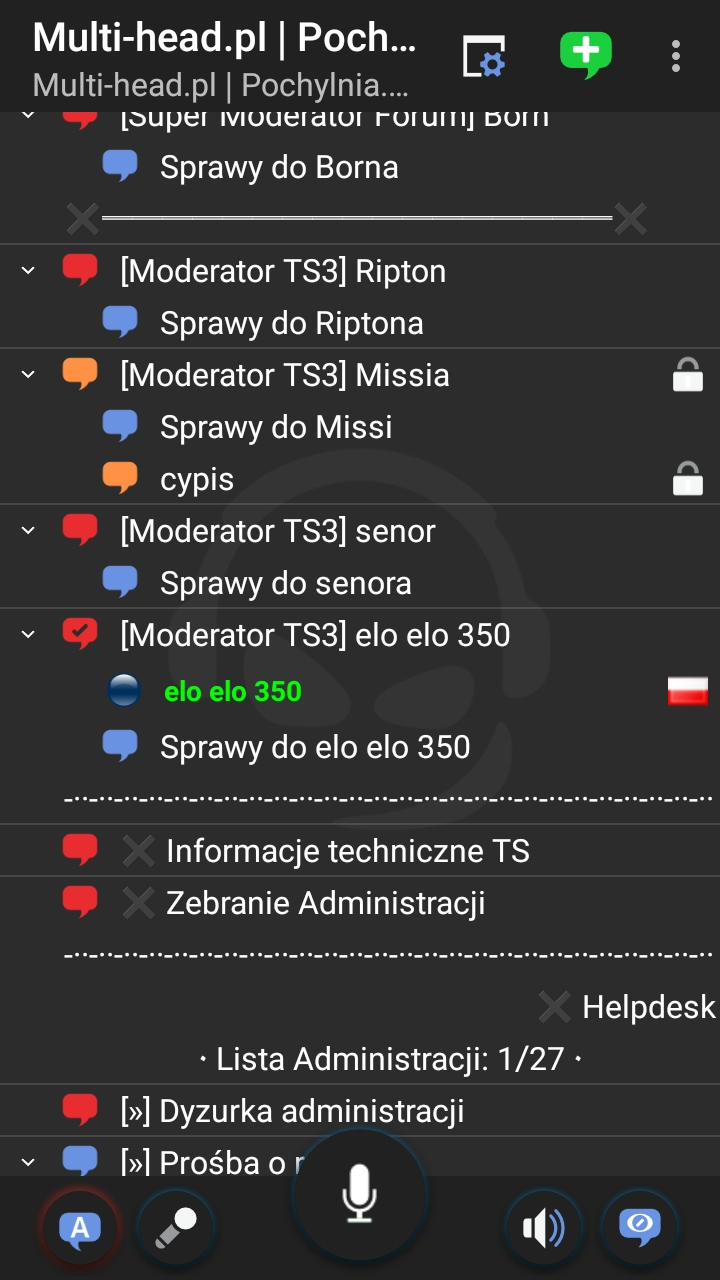This screenshot has height=1280, width=720.
Task: Tap the green add-bookmark speech bubble
Action: (x=585, y=55)
